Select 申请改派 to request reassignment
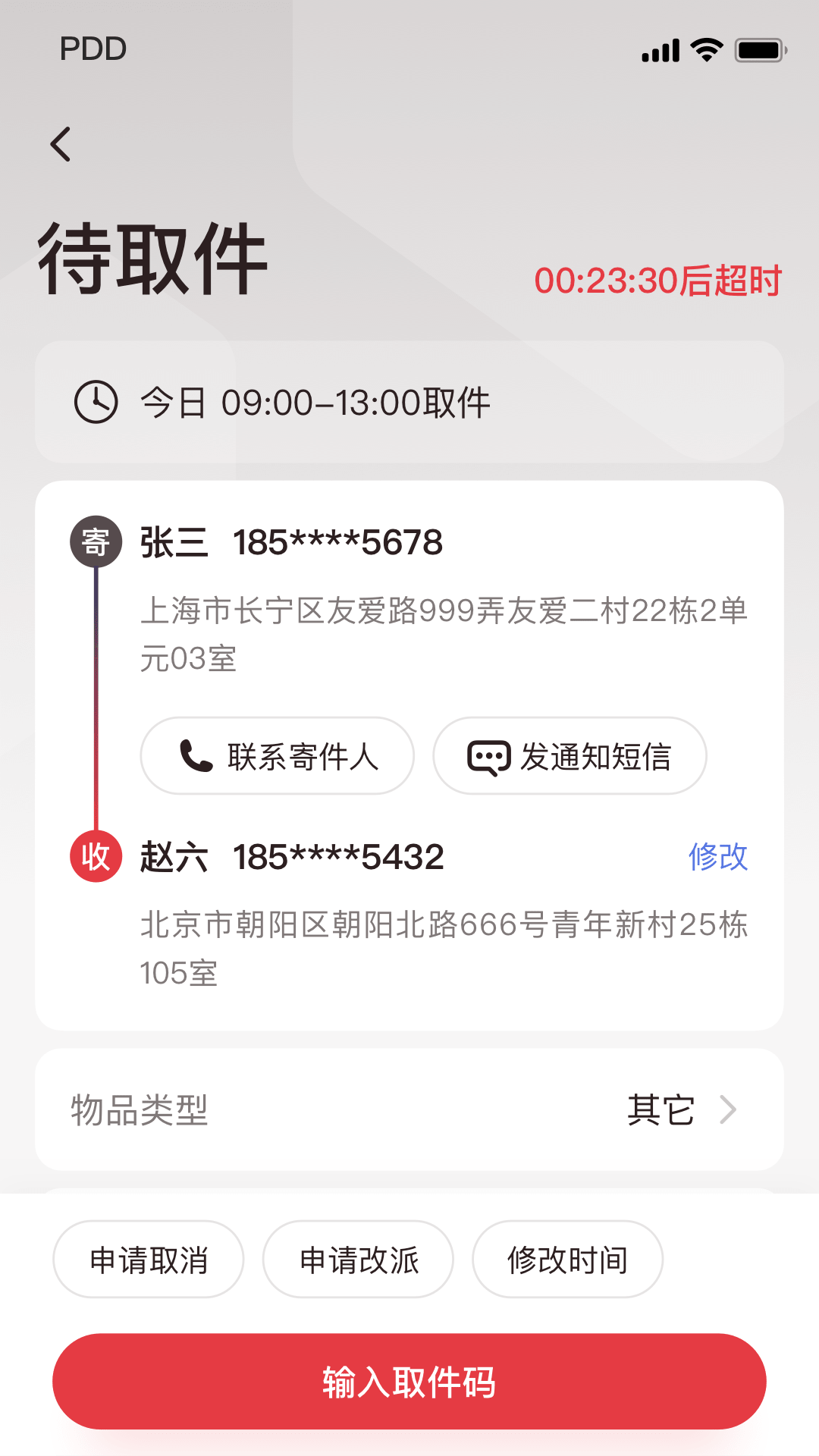819x1456 pixels. 358,1259
